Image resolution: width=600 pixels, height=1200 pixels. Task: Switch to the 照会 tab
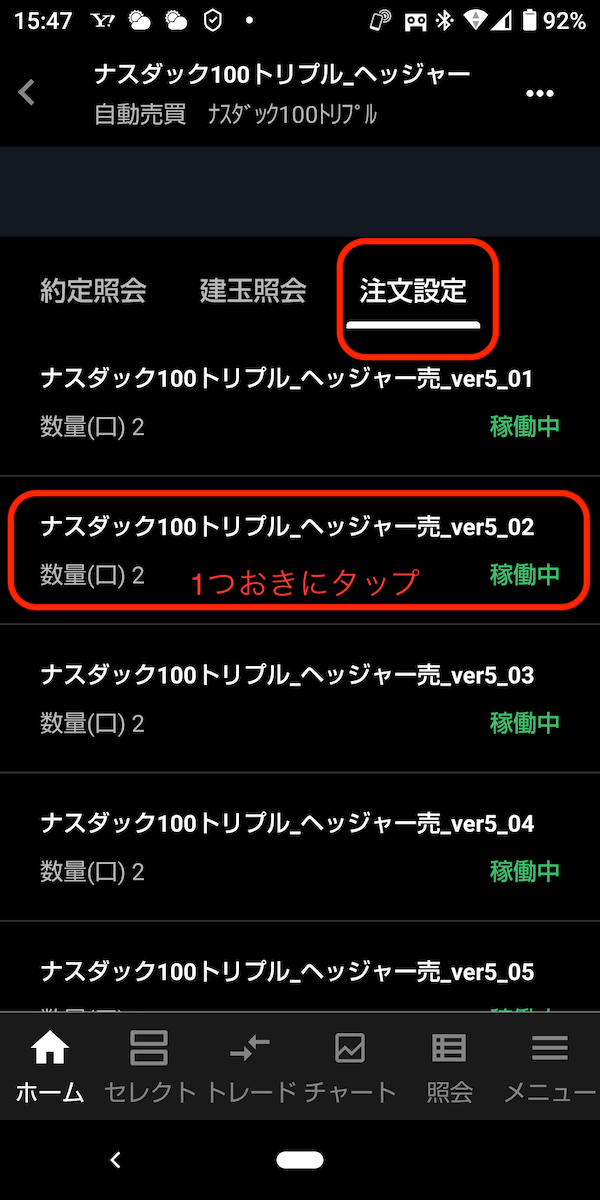[449, 1066]
